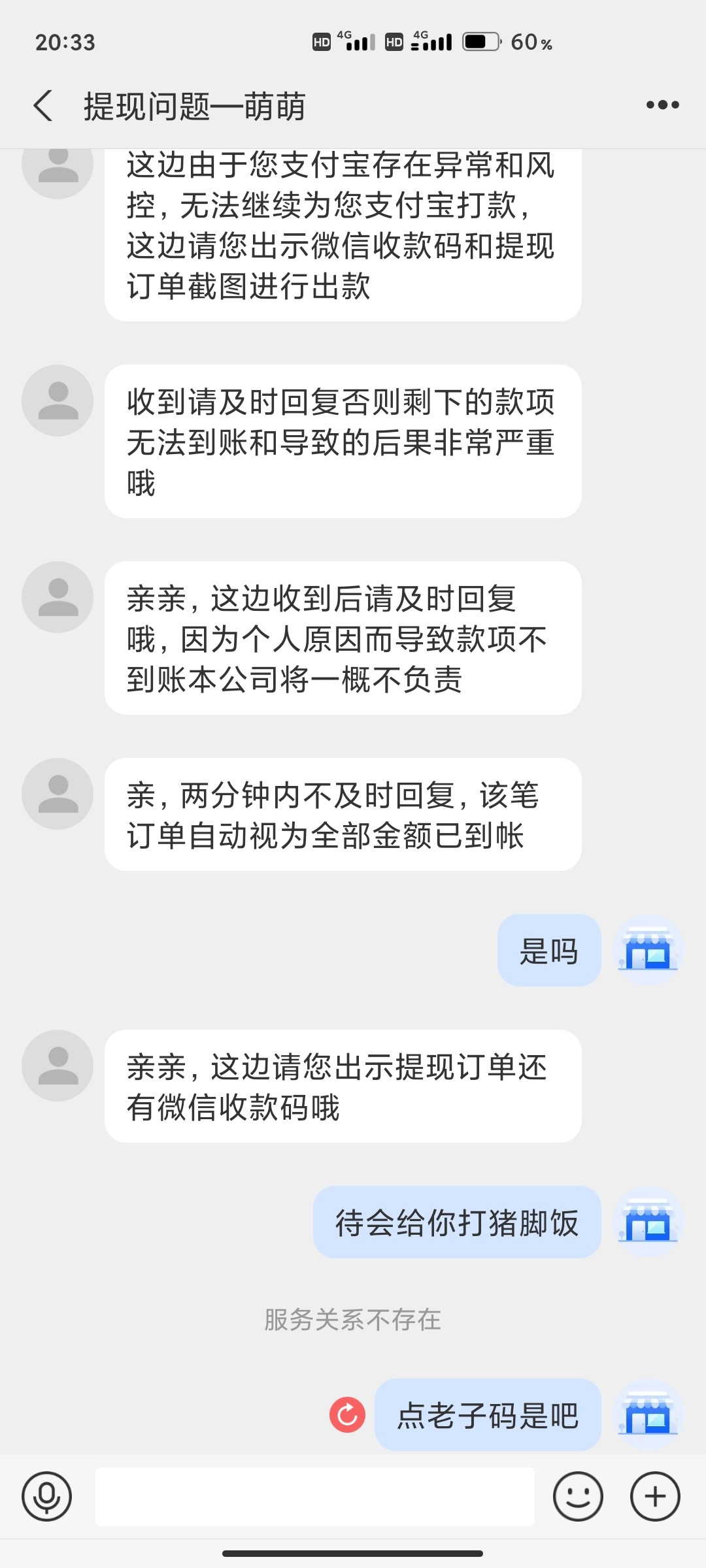
Task: Open the avatar next to 收到请及时回复 message
Action: pyautogui.click(x=58, y=400)
